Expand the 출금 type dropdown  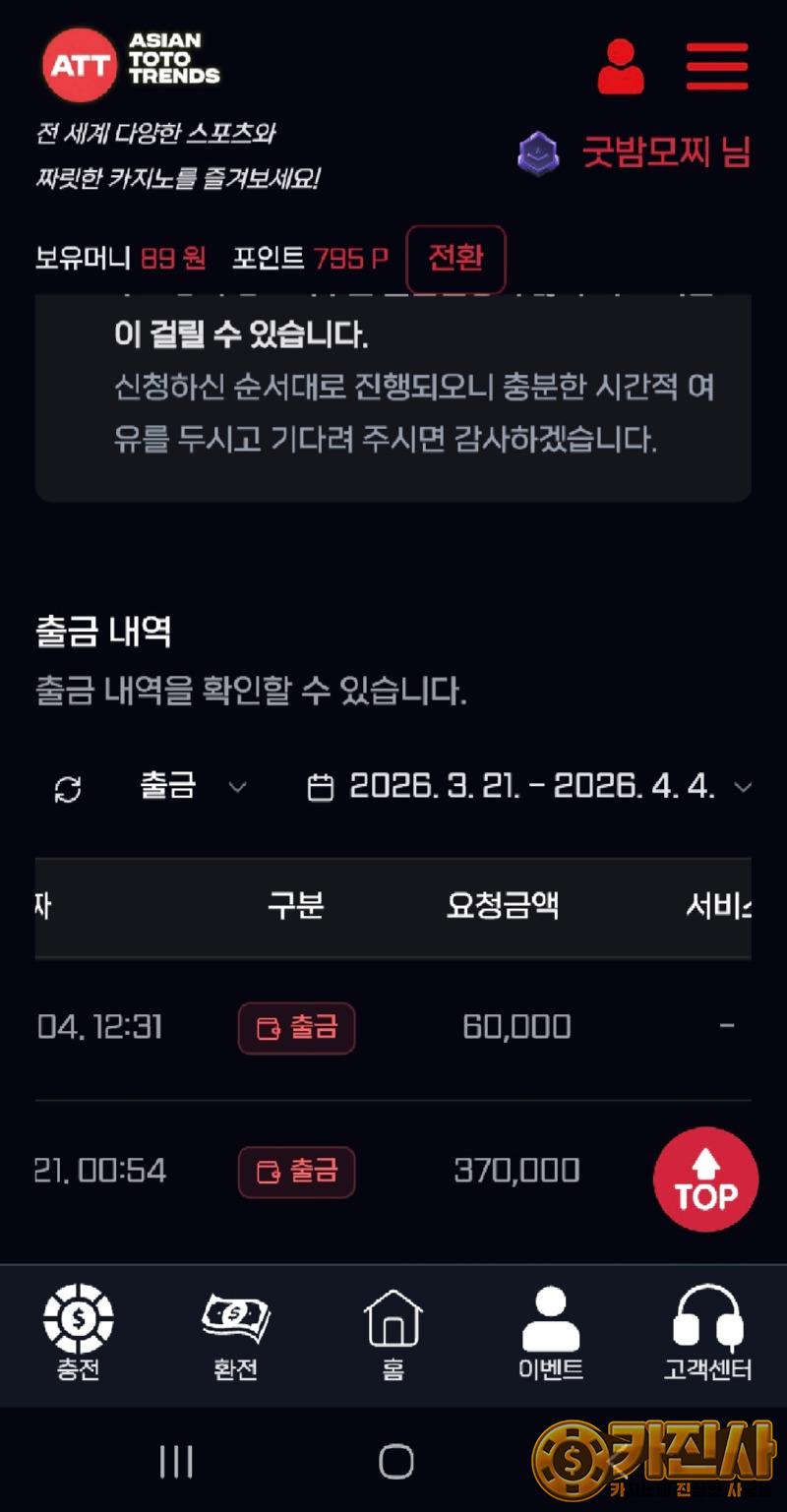[x=192, y=787]
